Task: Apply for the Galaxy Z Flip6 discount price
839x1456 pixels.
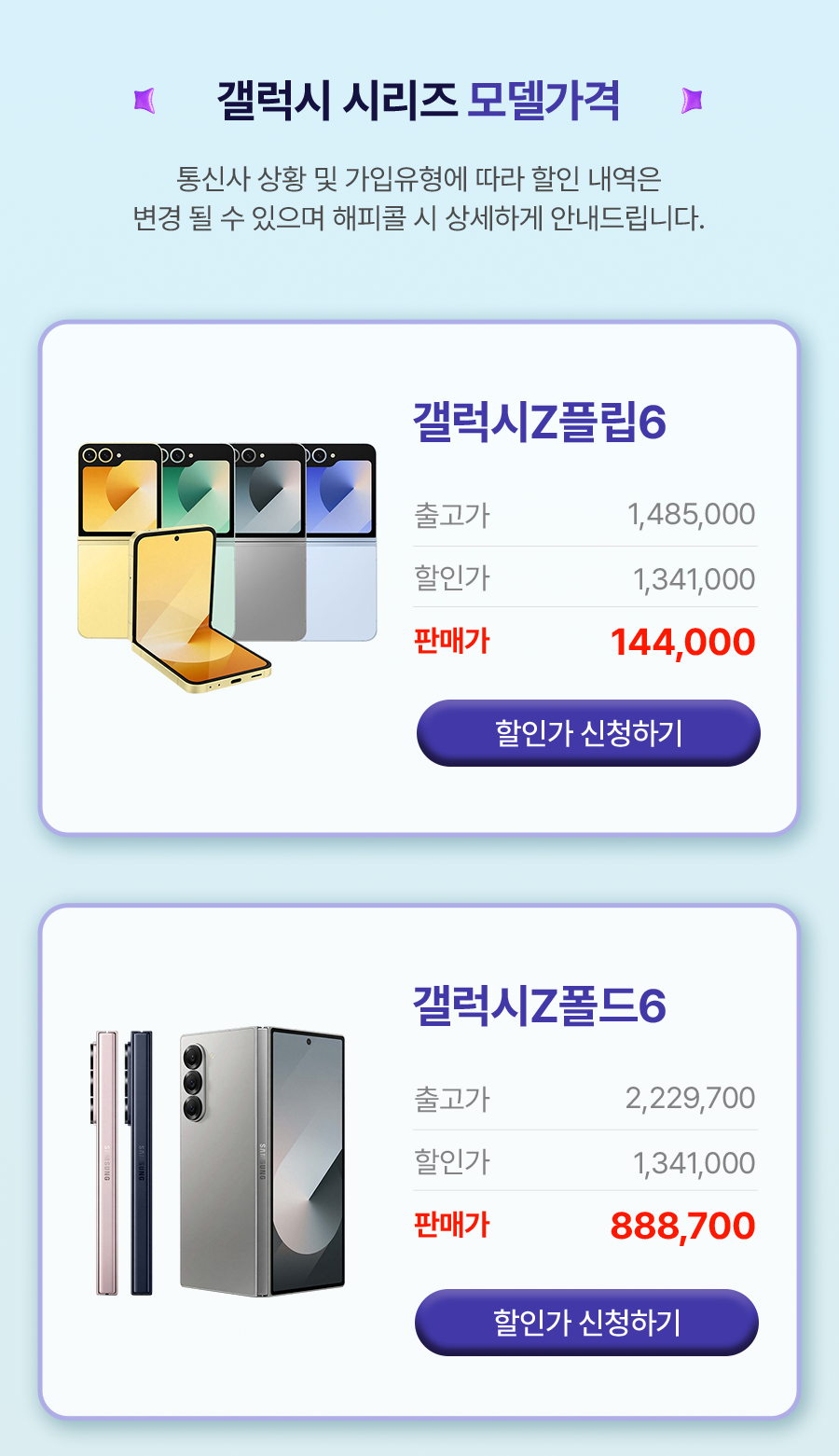Action: pyautogui.click(x=588, y=733)
